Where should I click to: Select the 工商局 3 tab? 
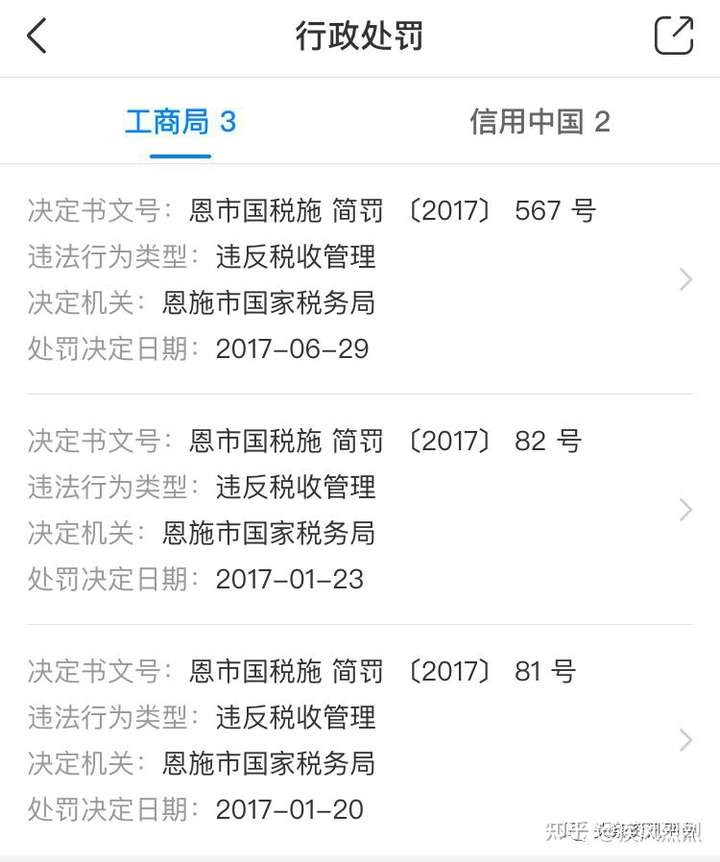tap(180, 122)
